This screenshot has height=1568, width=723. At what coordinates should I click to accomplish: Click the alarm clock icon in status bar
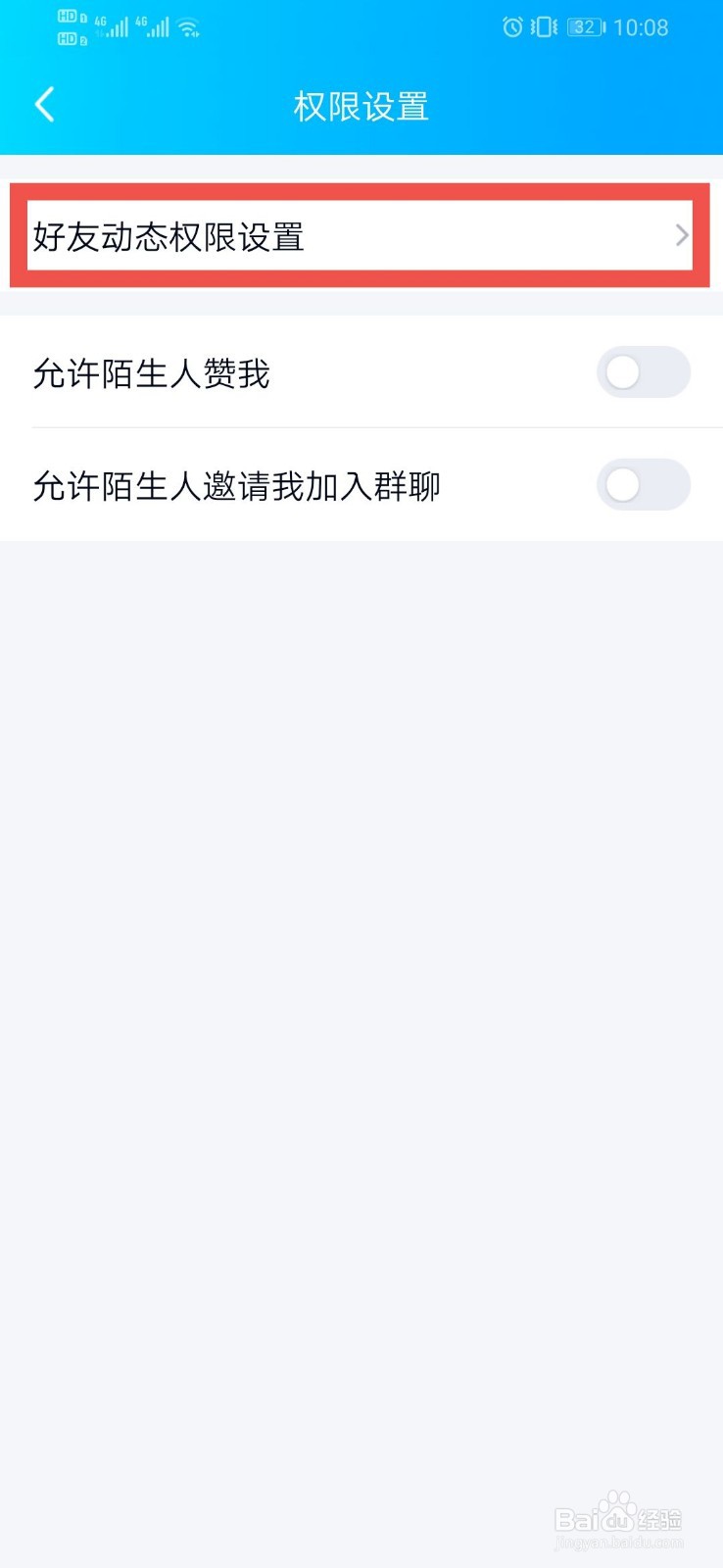[x=511, y=27]
